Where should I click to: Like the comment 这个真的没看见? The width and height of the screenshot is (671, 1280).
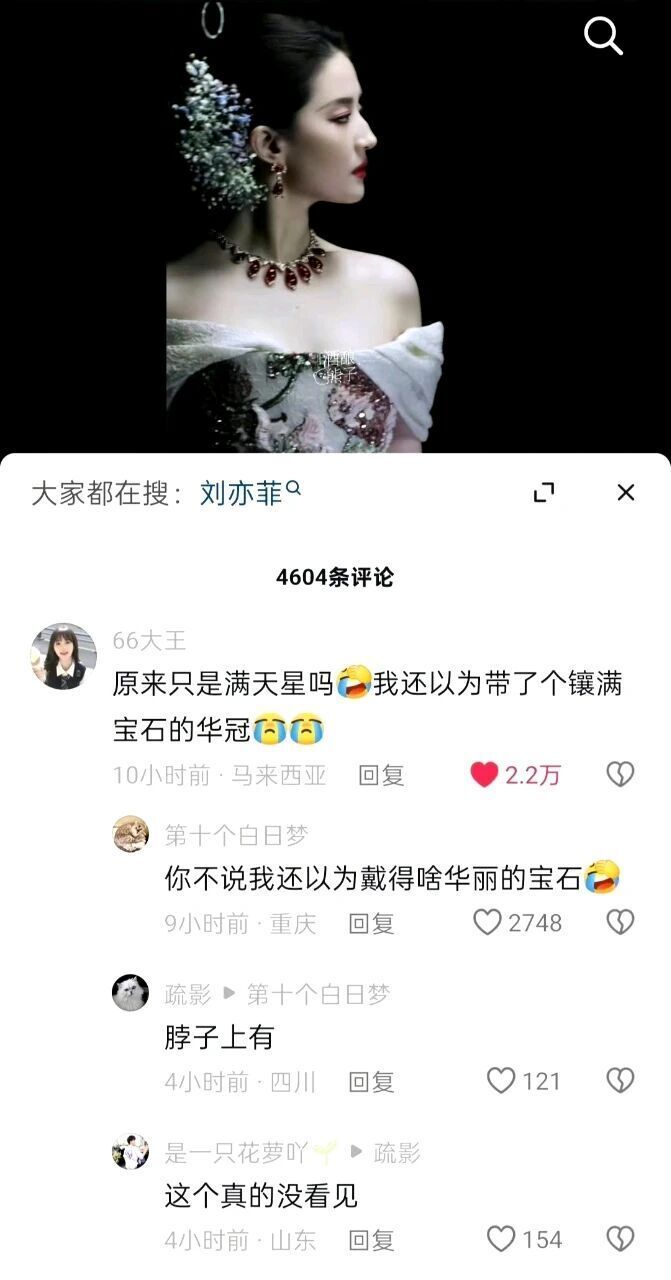click(500, 1240)
